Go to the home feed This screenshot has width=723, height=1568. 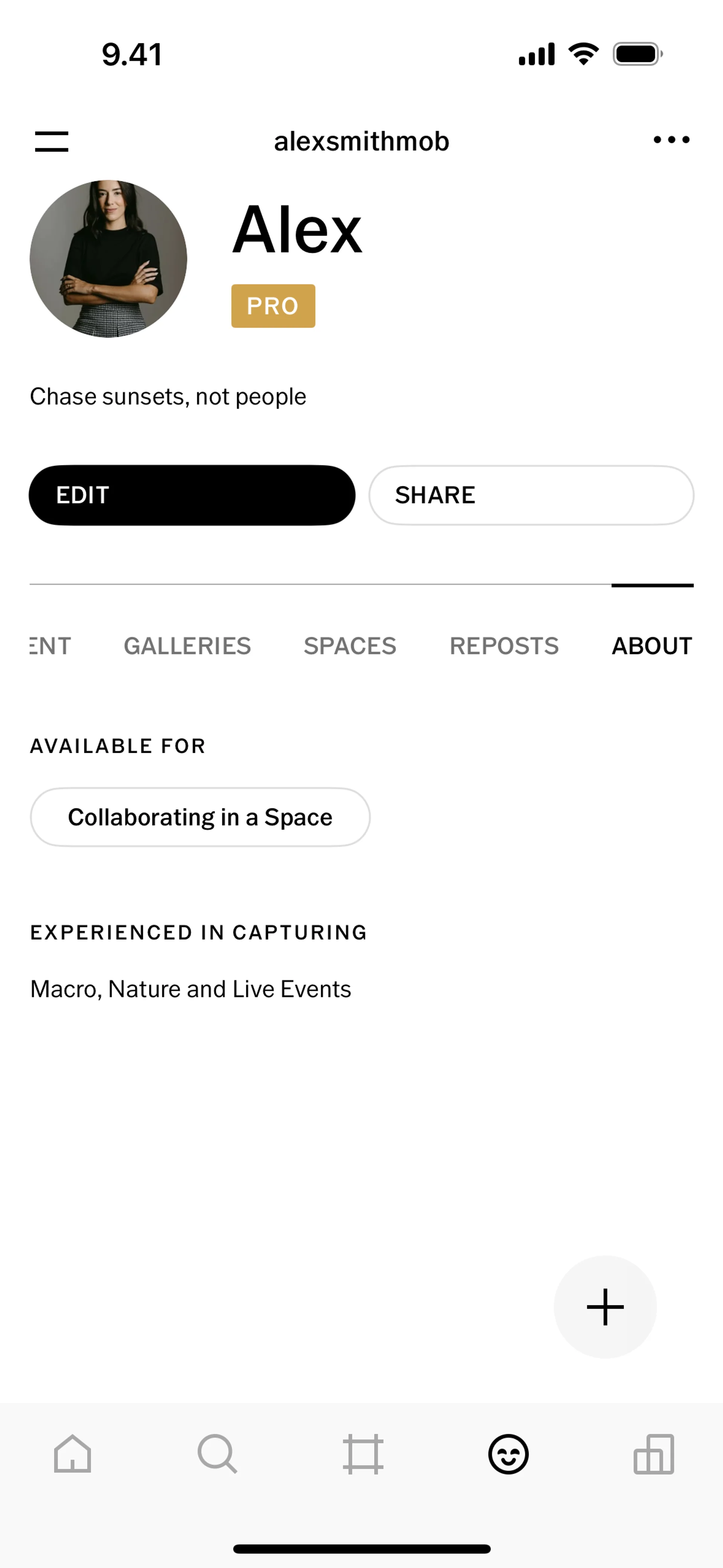click(x=72, y=1454)
